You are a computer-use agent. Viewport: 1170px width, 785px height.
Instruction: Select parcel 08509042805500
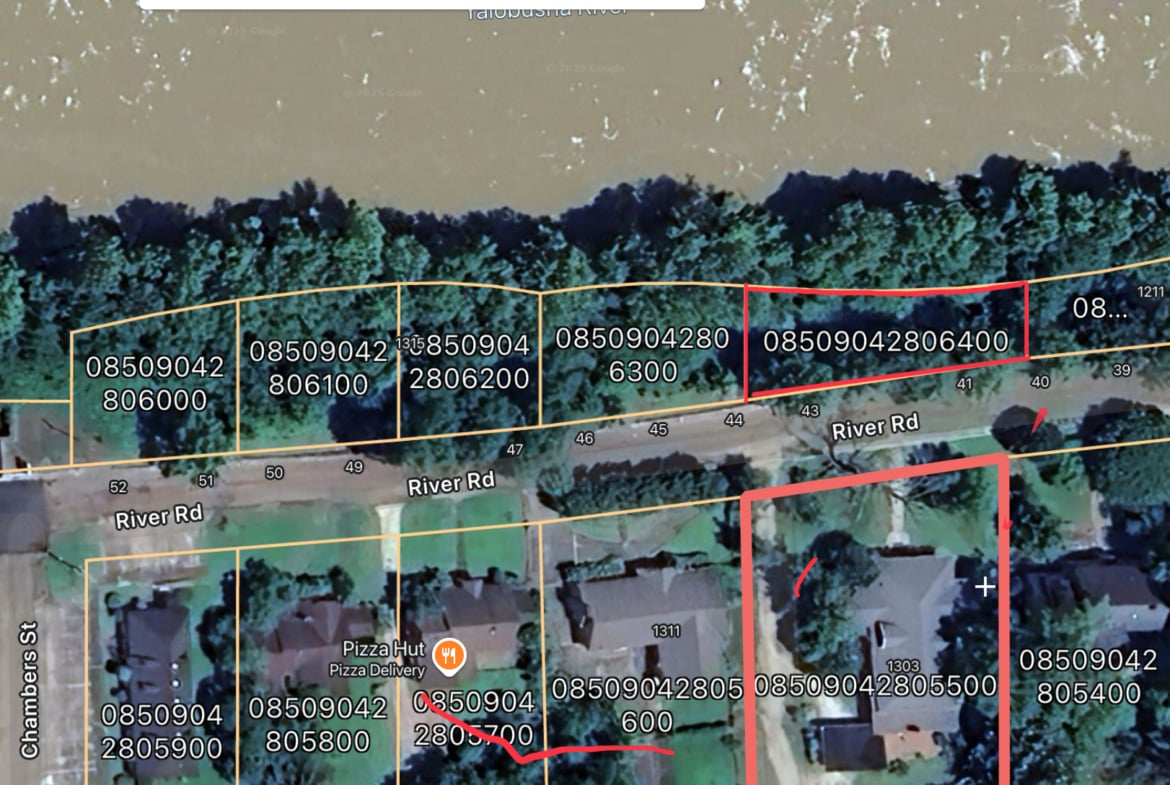click(x=875, y=686)
